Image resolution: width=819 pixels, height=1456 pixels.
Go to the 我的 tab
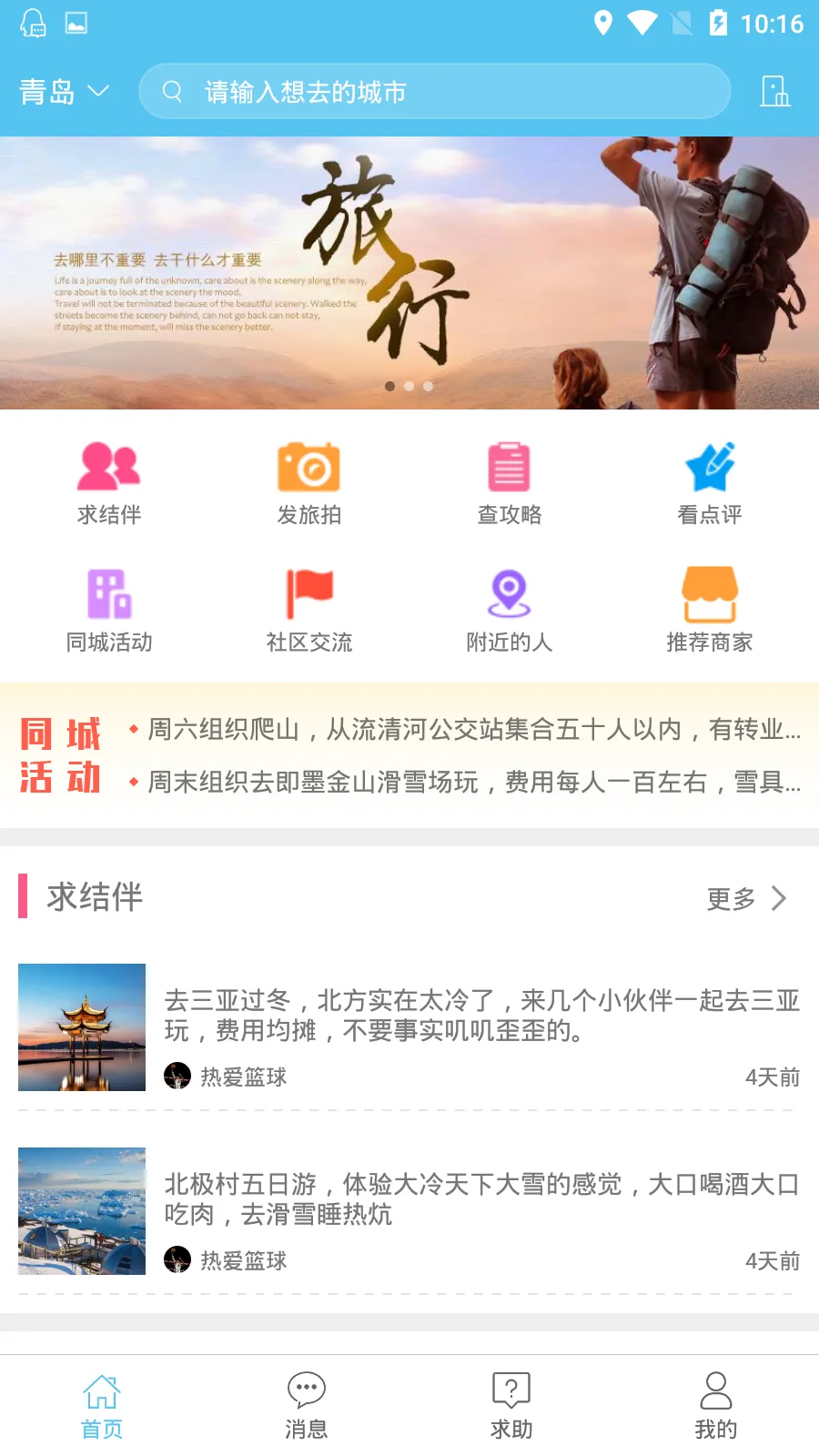pyautogui.click(x=716, y=1406)
